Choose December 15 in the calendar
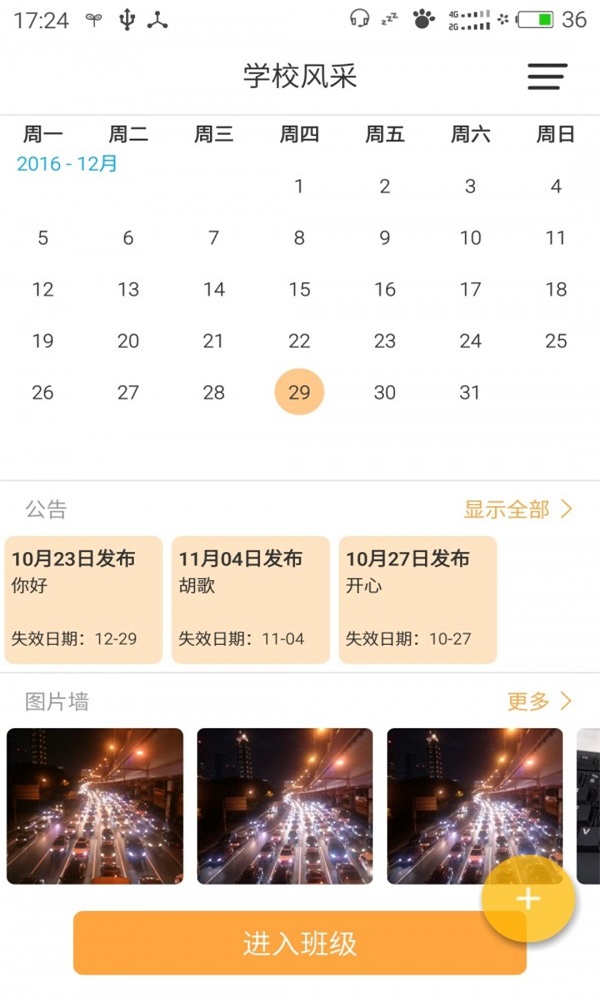Image resolution: width=600 pixels, height=1000 pixels. click(x=299, y=289)
